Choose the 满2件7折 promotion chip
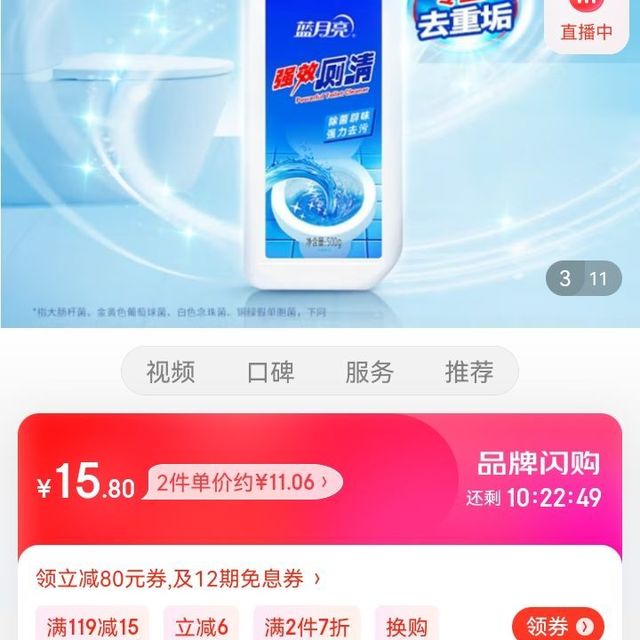Screen dimensions: 640x640 (x=306, y=626)
